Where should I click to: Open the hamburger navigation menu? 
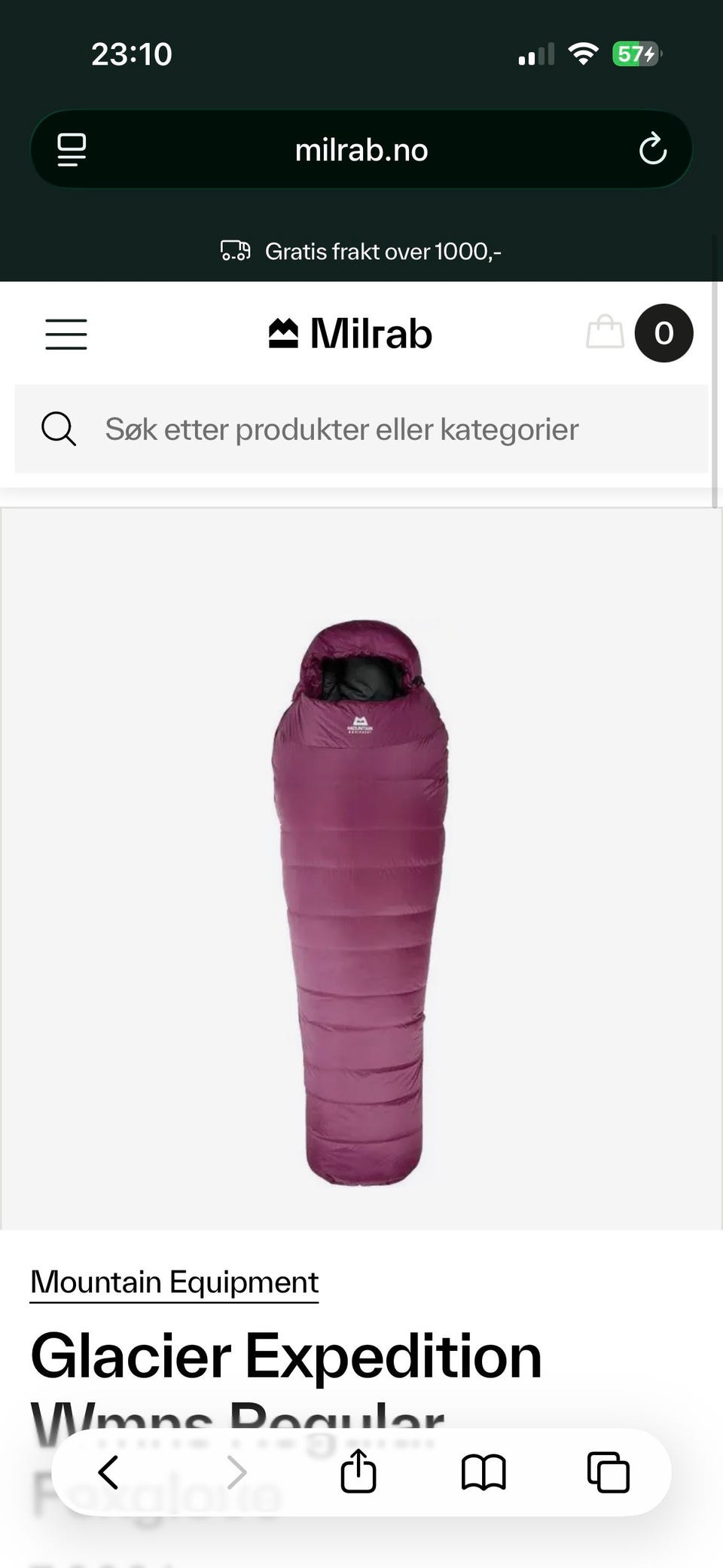click(x=66, y=334)
